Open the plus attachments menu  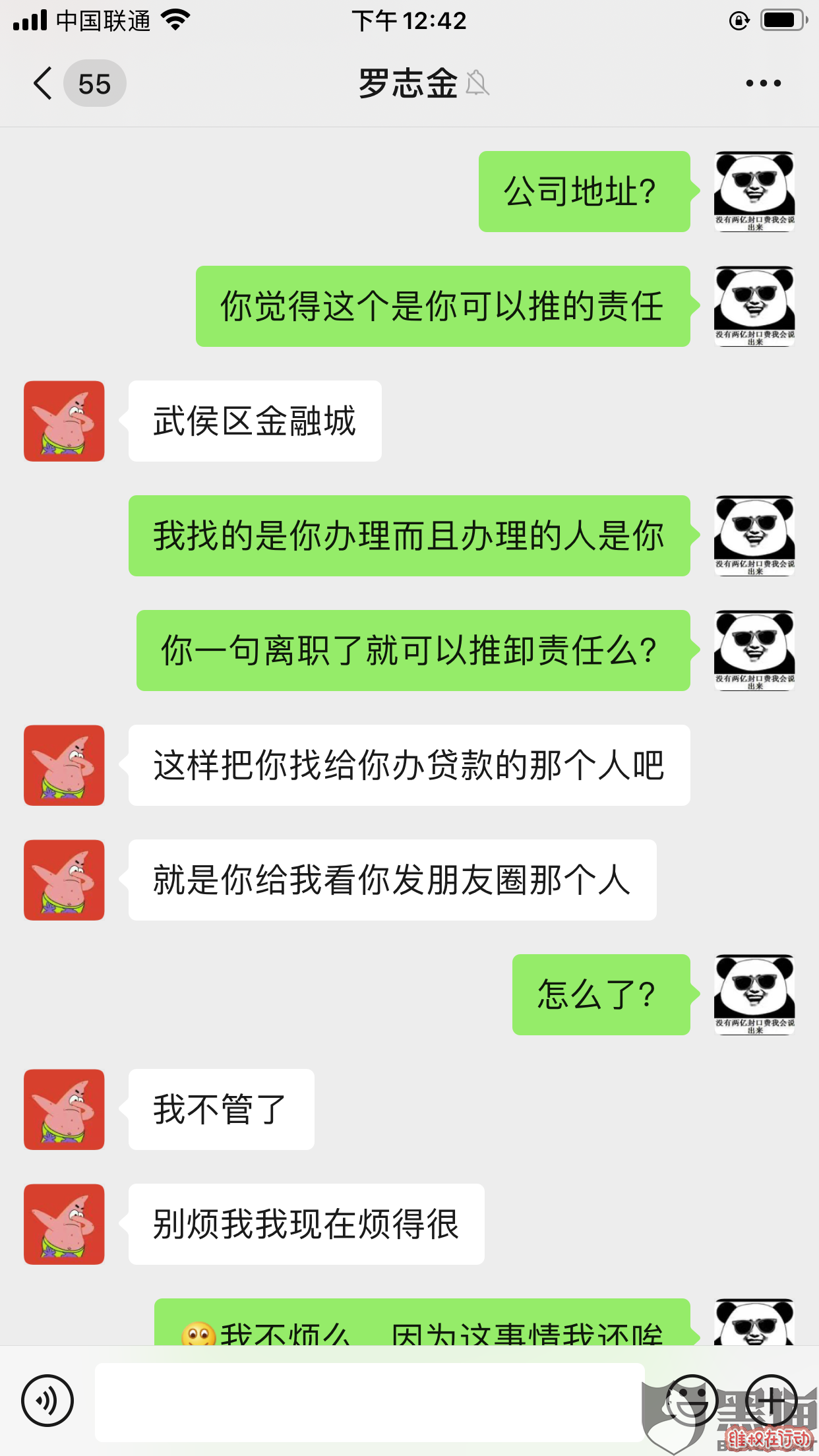[x=772, y=1401]
